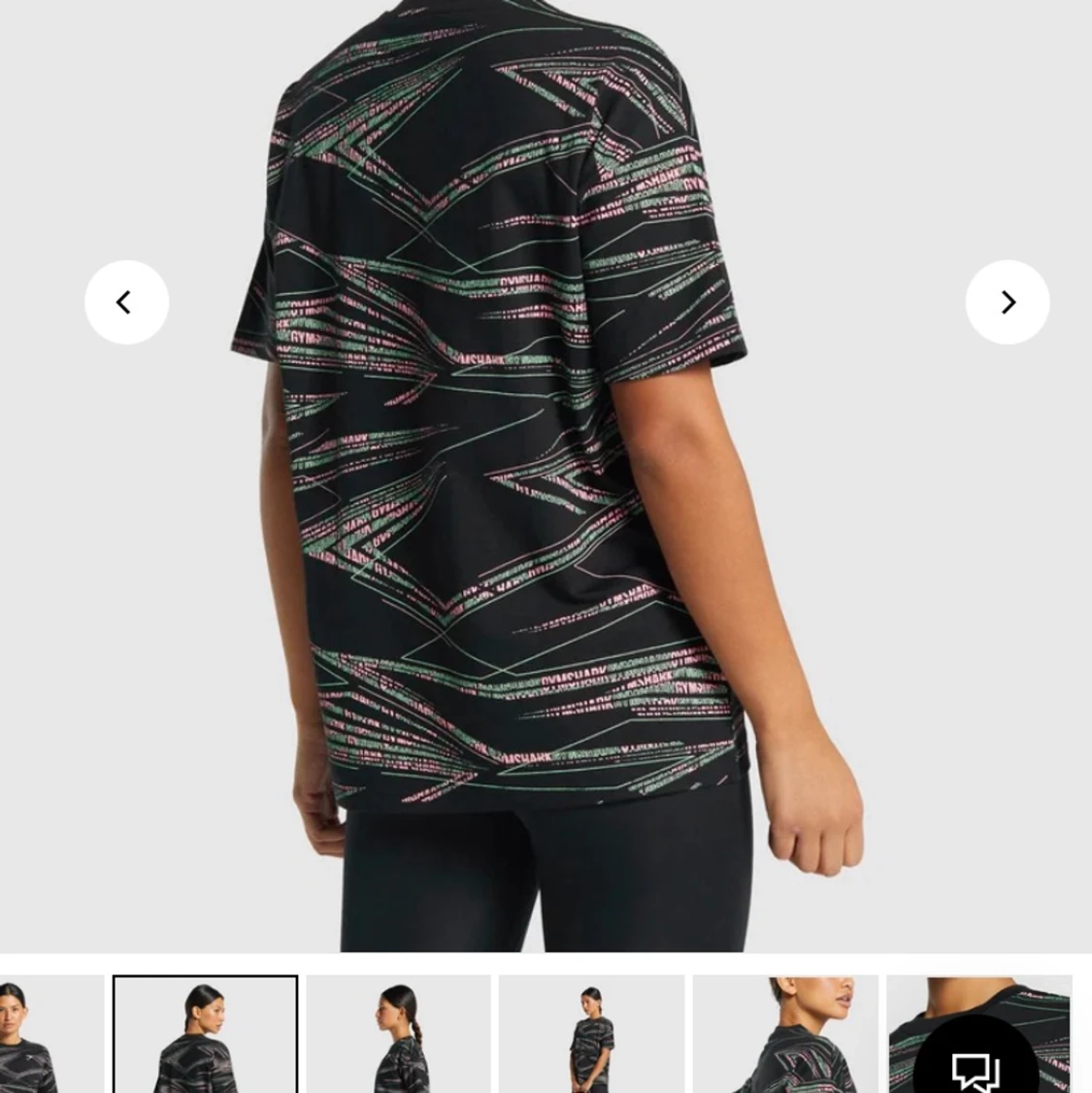This screenshot has height=1093, width=1092.
Task: Select the close-up back thumbnail with short-haired model
Action: (784, 1034)
